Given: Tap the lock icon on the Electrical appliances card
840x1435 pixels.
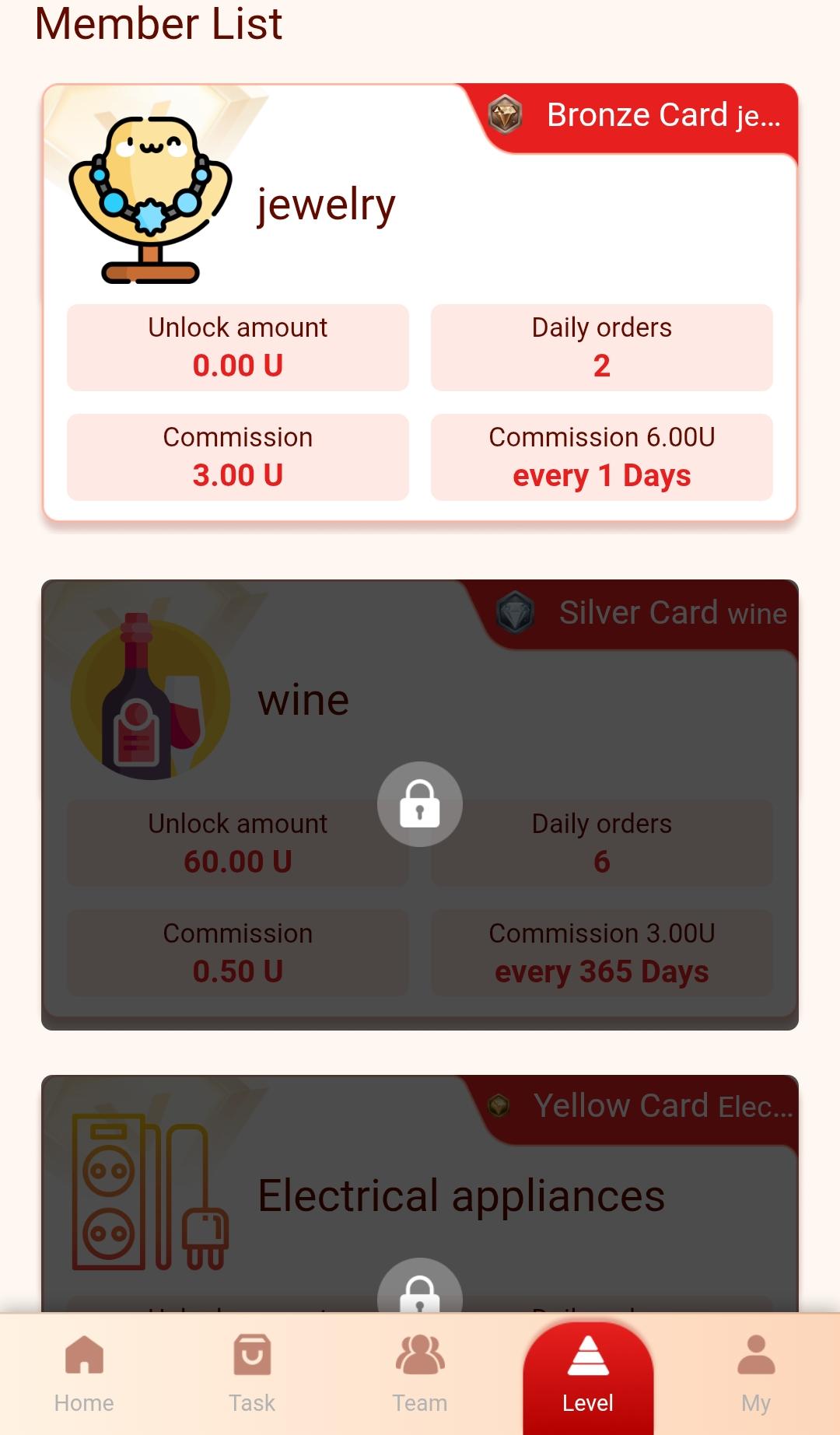Looking at the screenshot, I should click(x=419, y=1297).
